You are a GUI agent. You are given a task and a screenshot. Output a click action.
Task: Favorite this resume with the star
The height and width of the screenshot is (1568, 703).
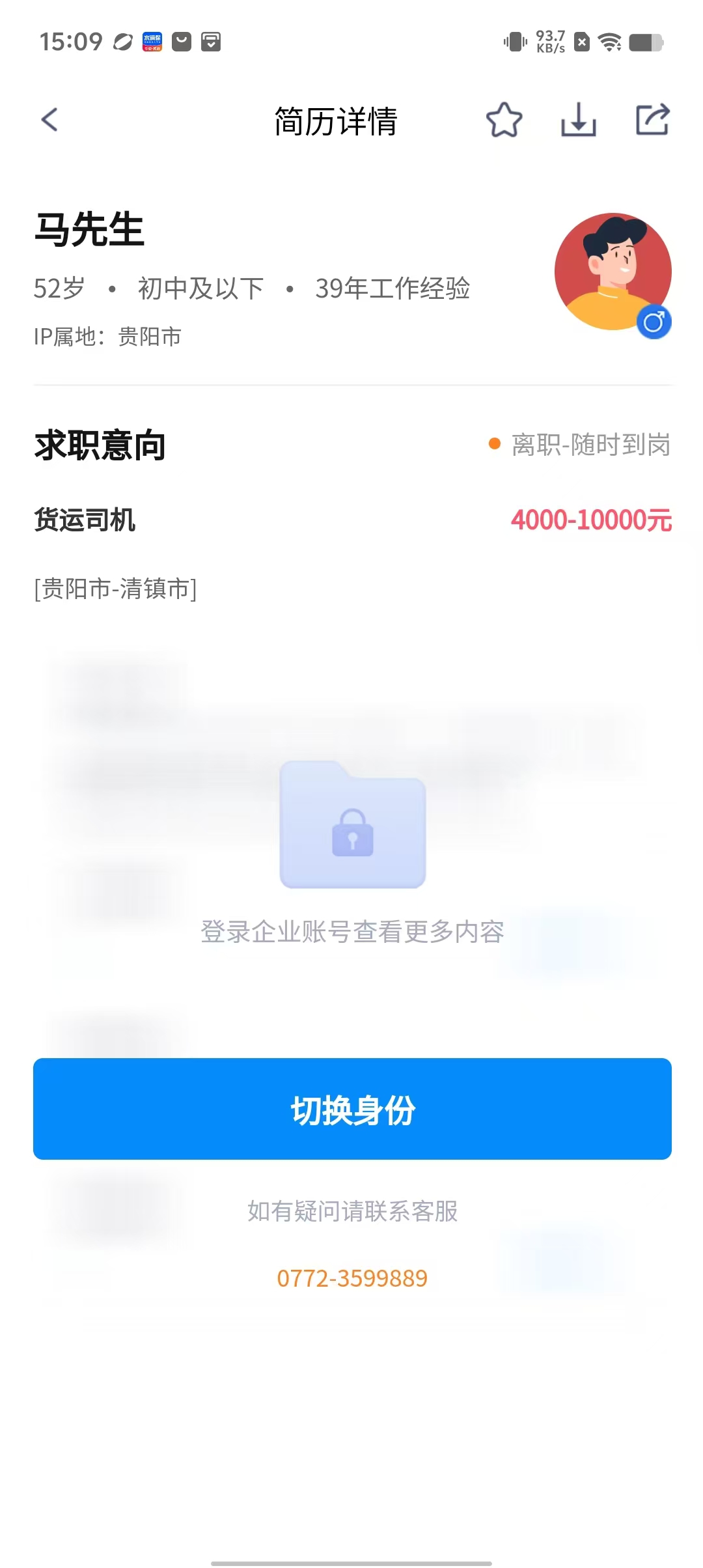pyautogui.click(x=504, y=120)
